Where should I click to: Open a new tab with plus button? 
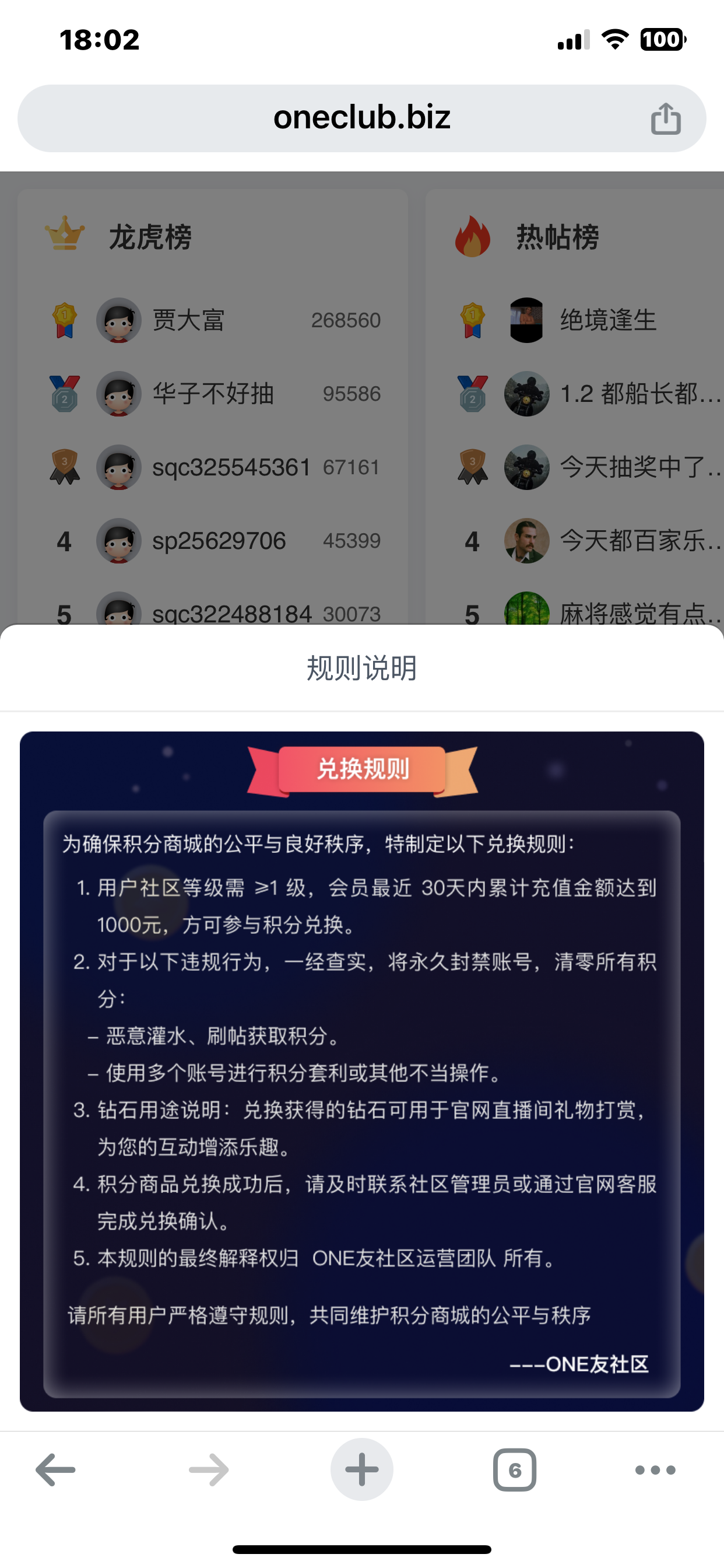361,1469
